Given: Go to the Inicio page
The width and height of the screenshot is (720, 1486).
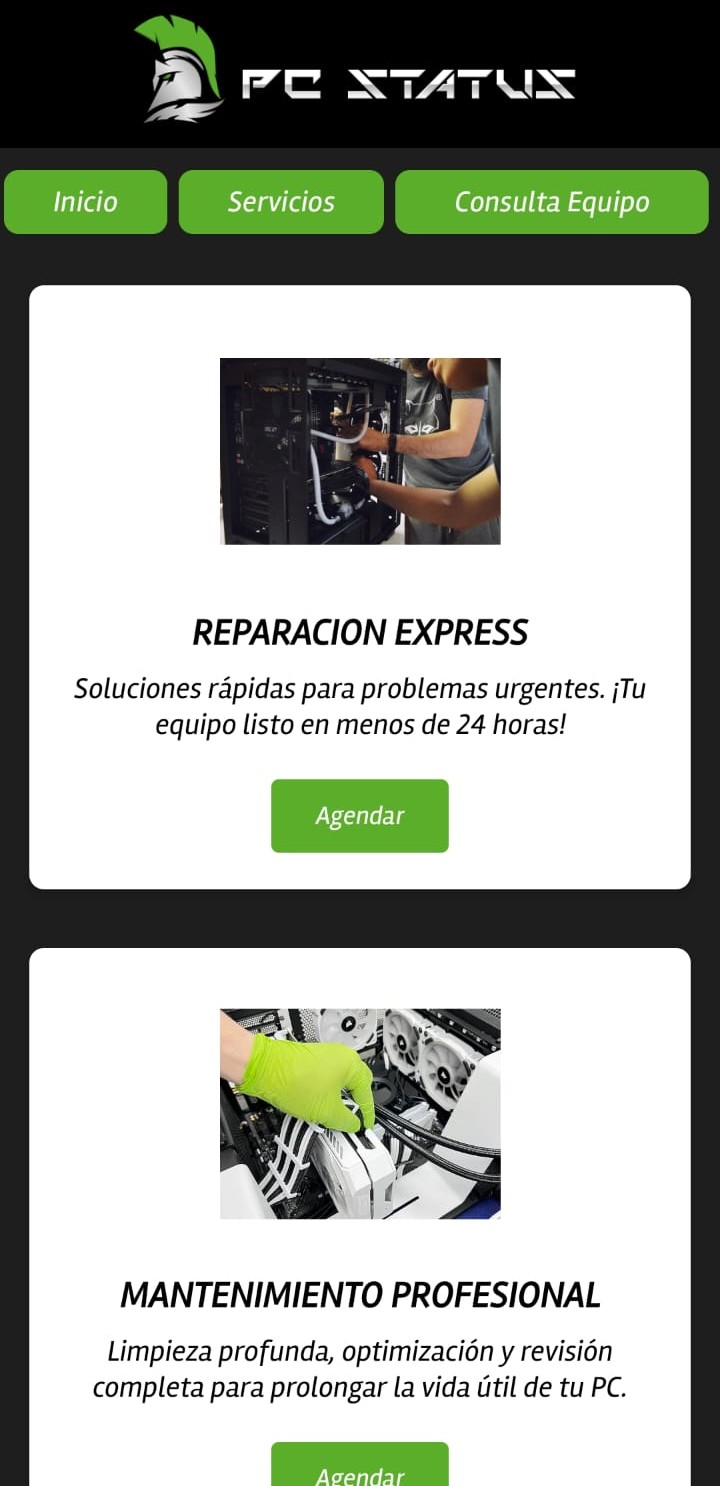Looking at the screenshot, I should (85, 202).
